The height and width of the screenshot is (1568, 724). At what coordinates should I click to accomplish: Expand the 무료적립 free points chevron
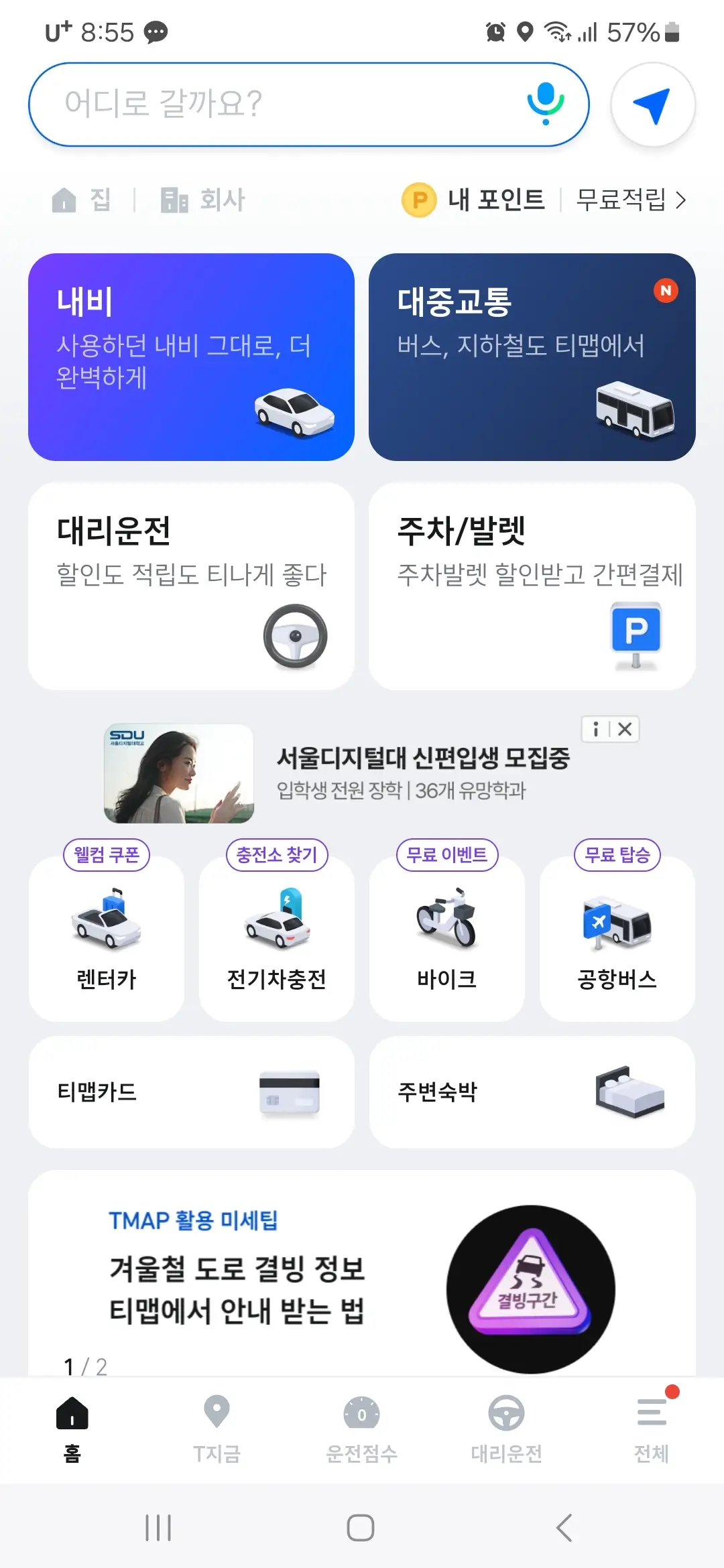pos(682,200)
